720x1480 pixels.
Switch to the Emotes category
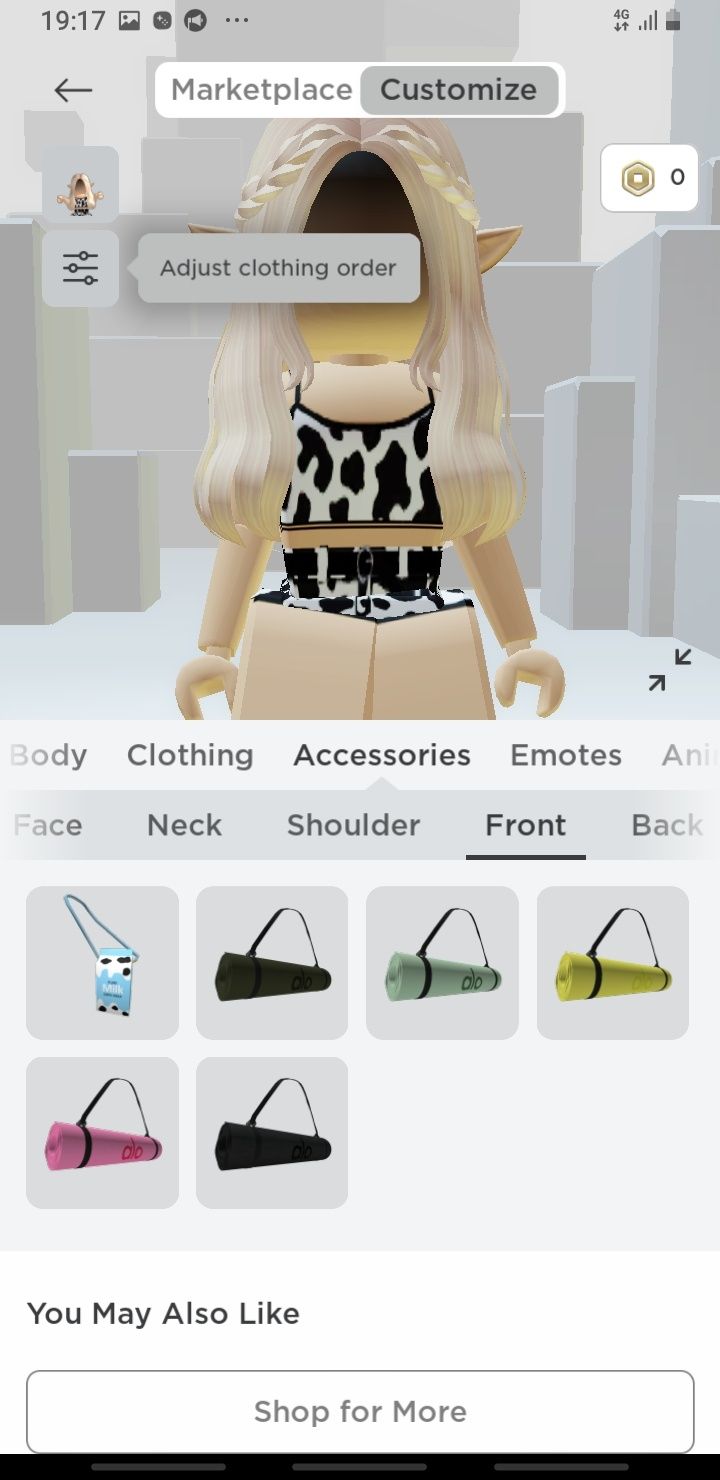click(565, 755)
